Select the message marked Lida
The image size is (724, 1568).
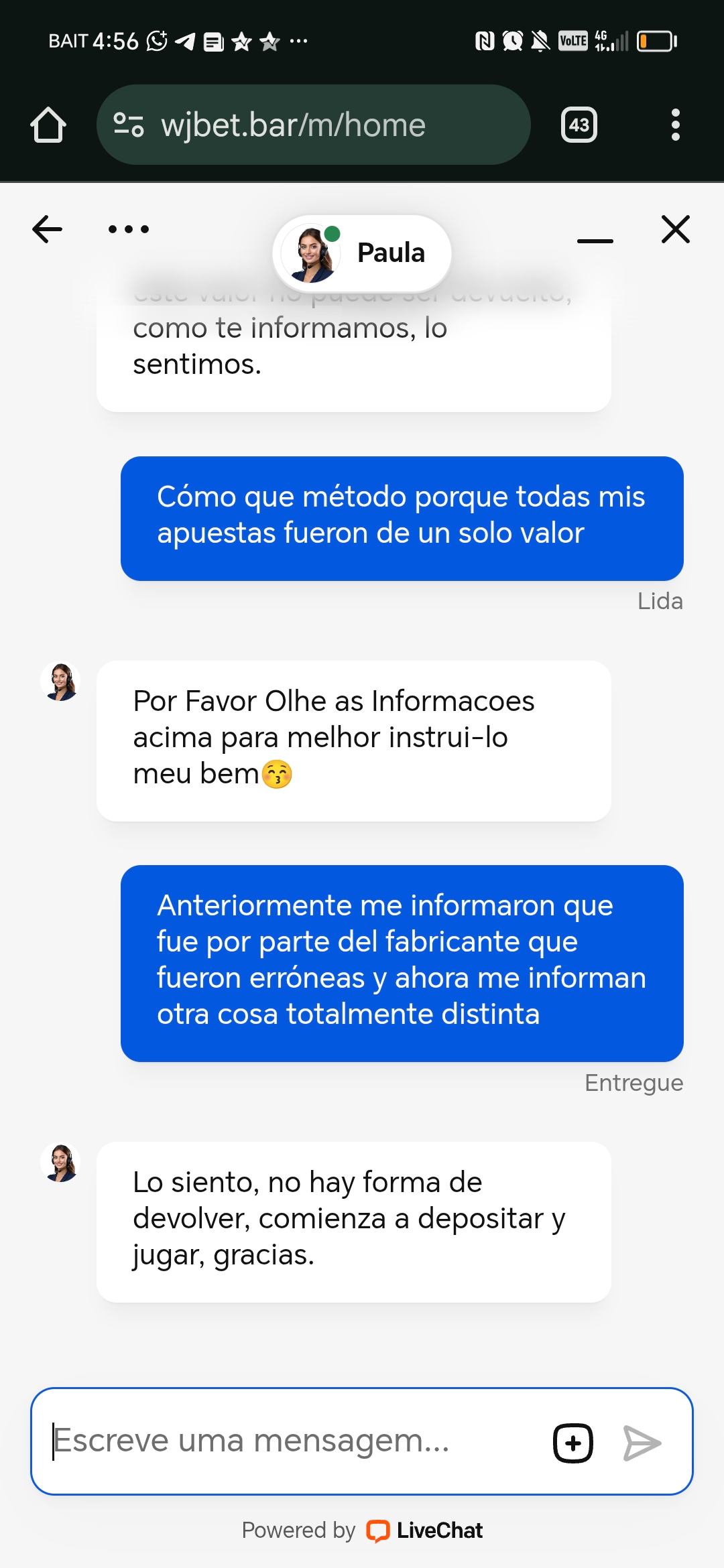click(401, 517)
